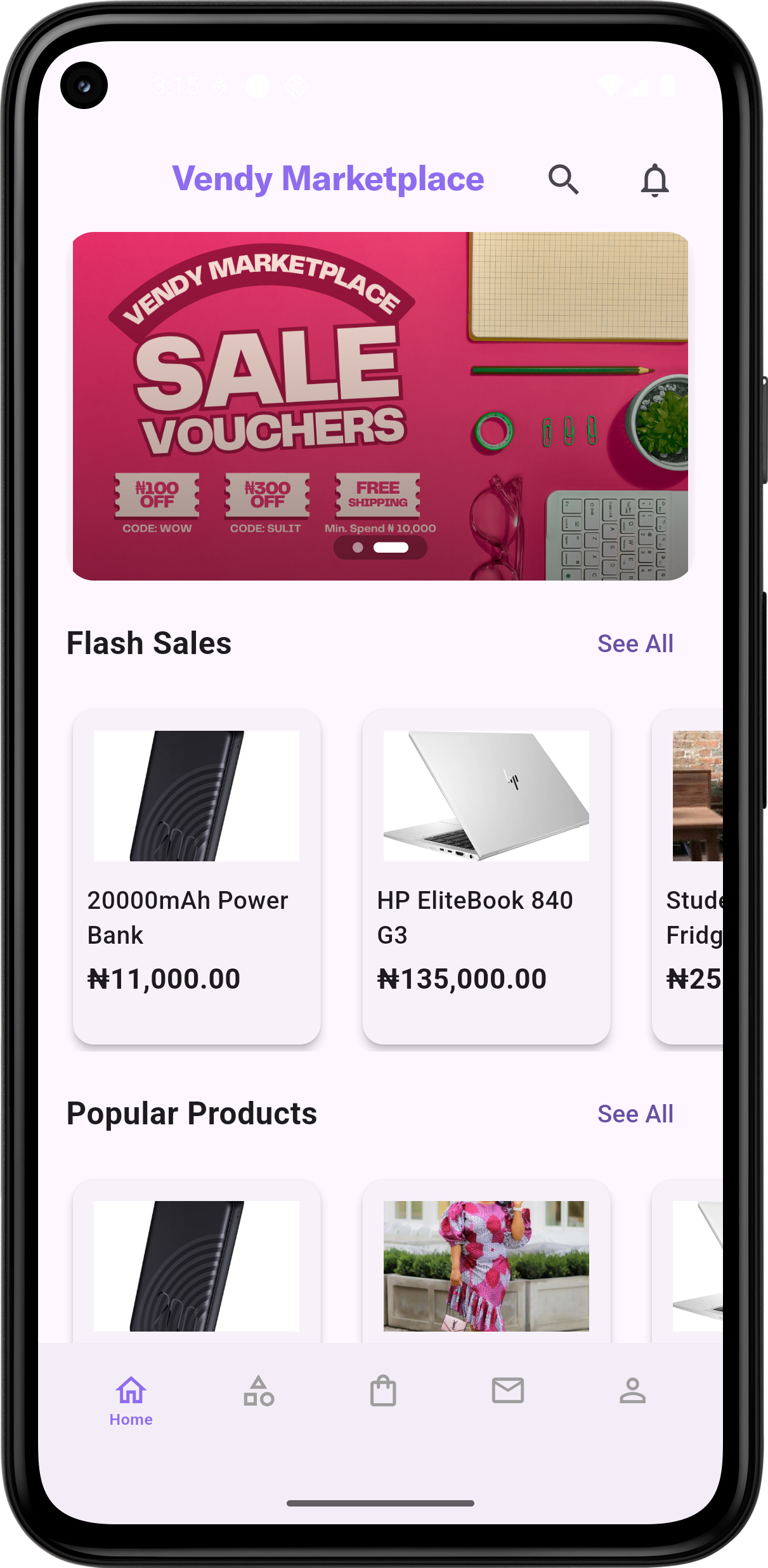Switch to the Home tab
The height and width of the screenshot is (1568, 768).
(131, 1399)
